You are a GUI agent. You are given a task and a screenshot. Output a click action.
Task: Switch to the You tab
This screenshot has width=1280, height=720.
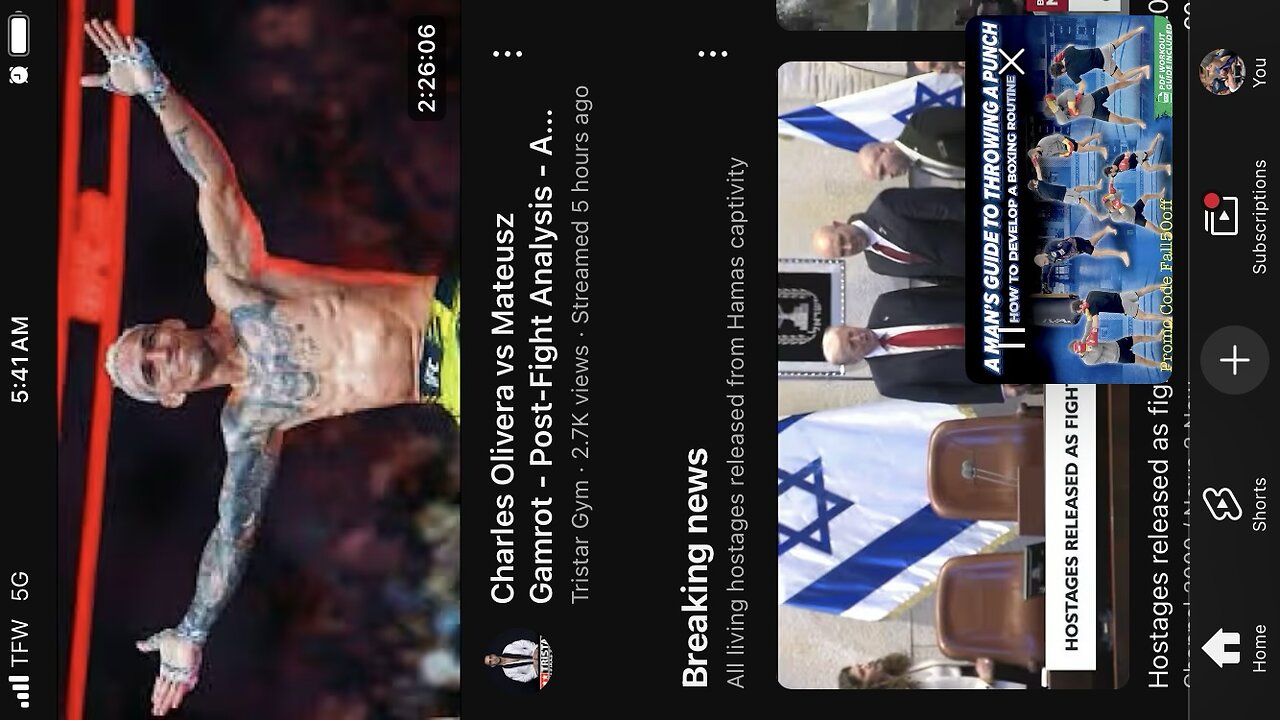[x=1228, y=71]
